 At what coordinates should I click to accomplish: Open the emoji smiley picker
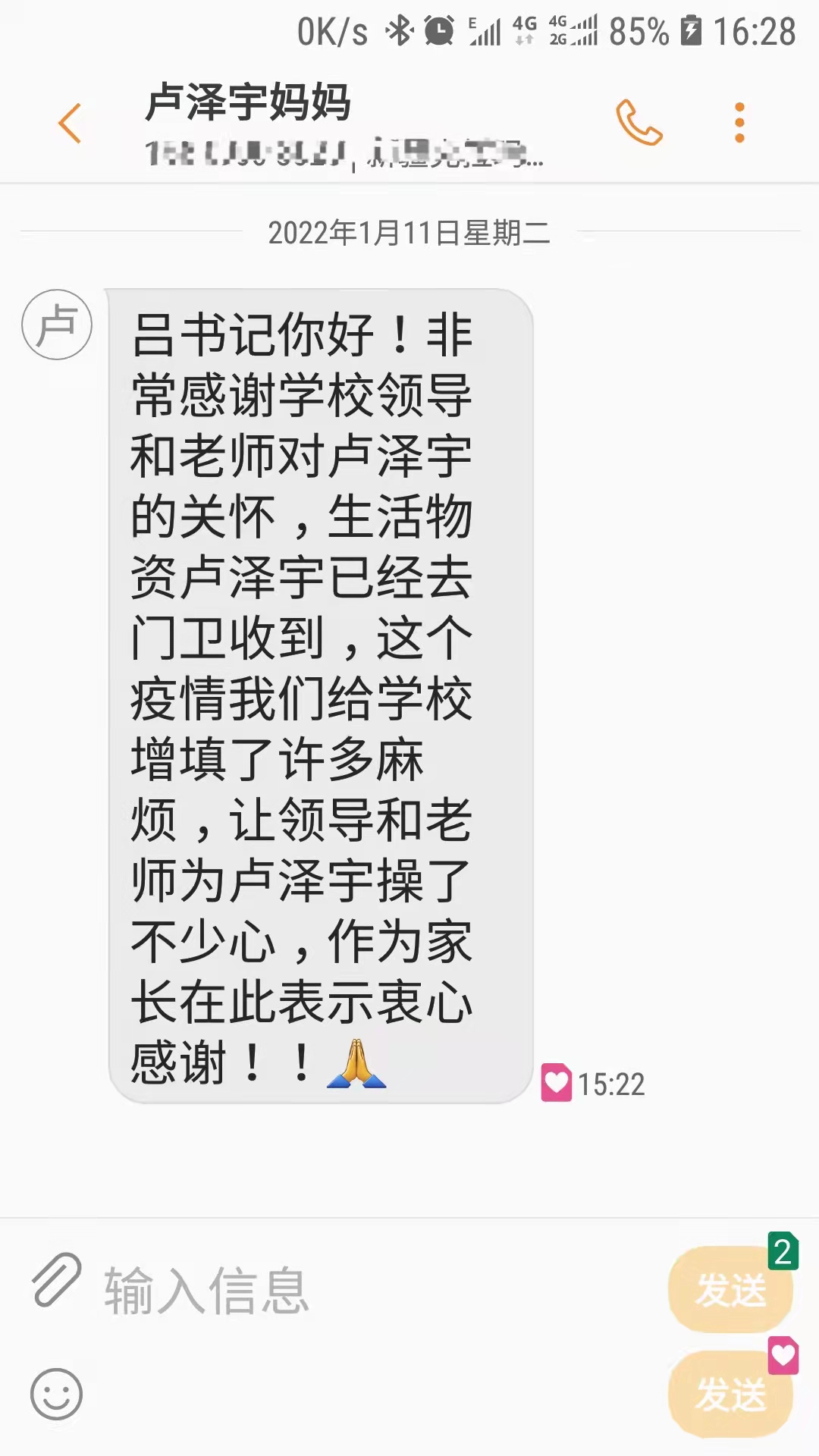click(x=56, y=1394)
